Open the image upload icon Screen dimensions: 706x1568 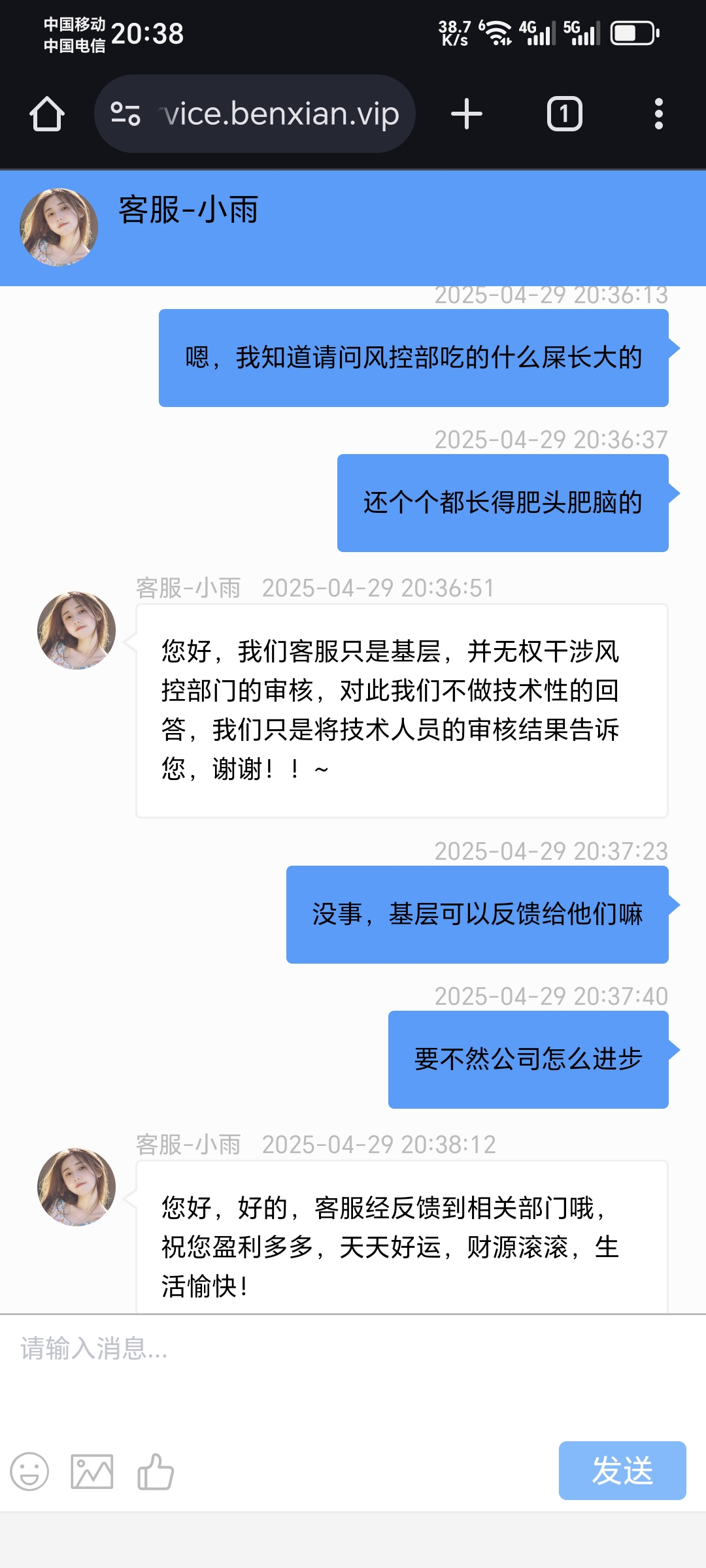pyautogui.click(x=90, y=1470)
